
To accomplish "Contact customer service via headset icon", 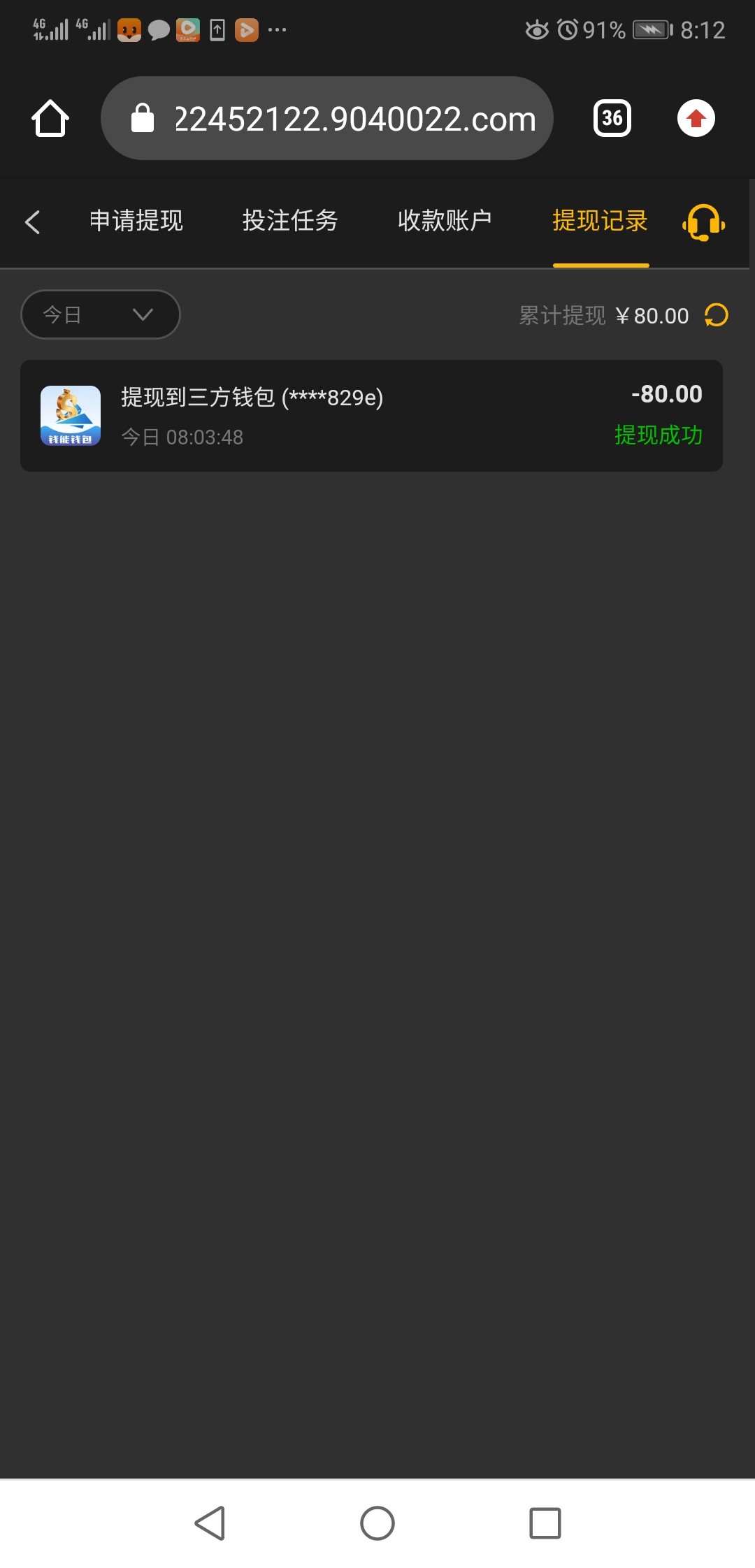I will pos(703,222).
